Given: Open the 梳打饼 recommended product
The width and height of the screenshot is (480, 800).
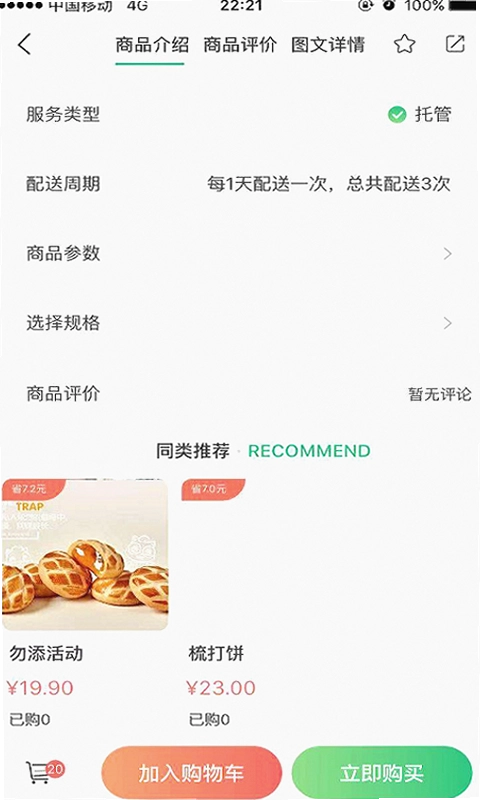Looking at the screenshot, I should (264, 604).
